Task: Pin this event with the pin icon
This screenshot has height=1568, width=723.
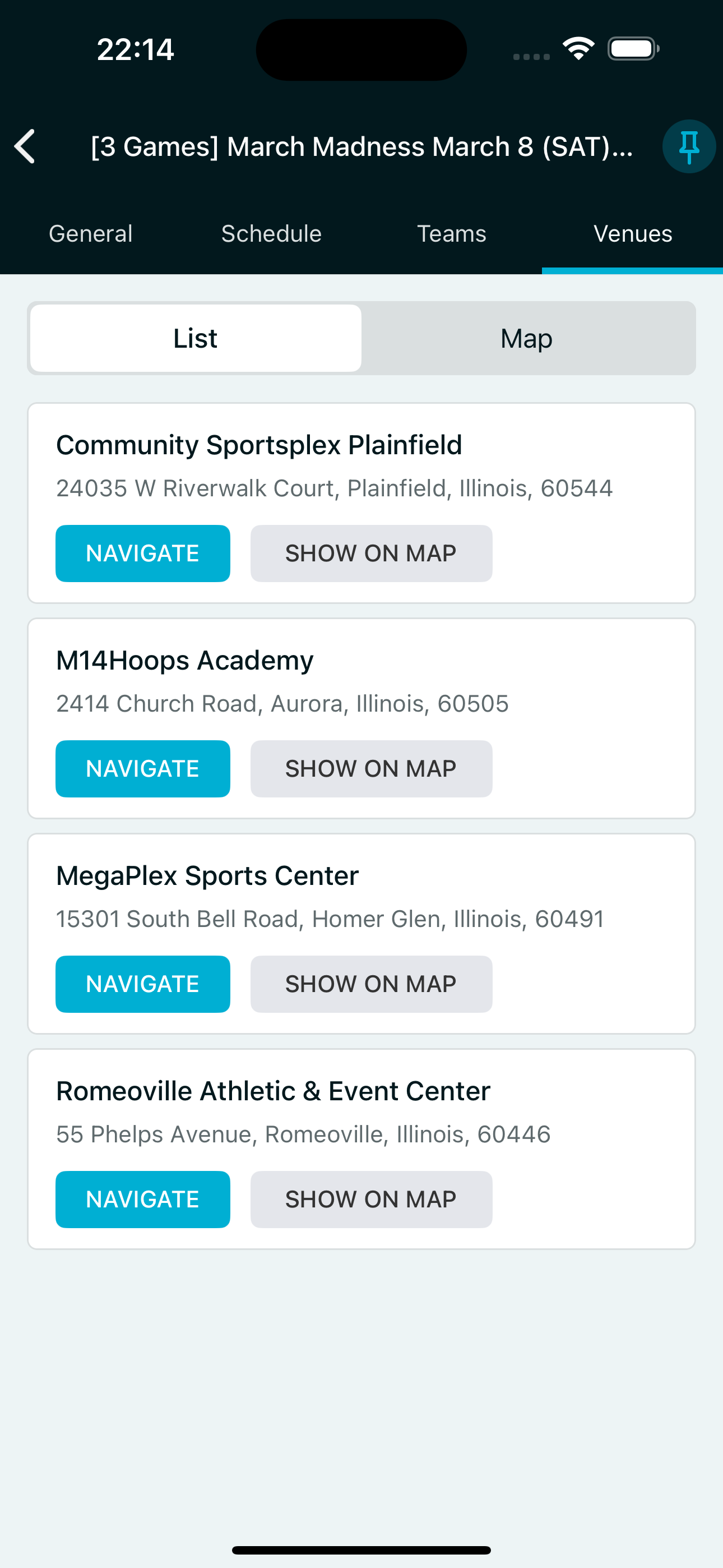Action: click(x=688, y=147)
